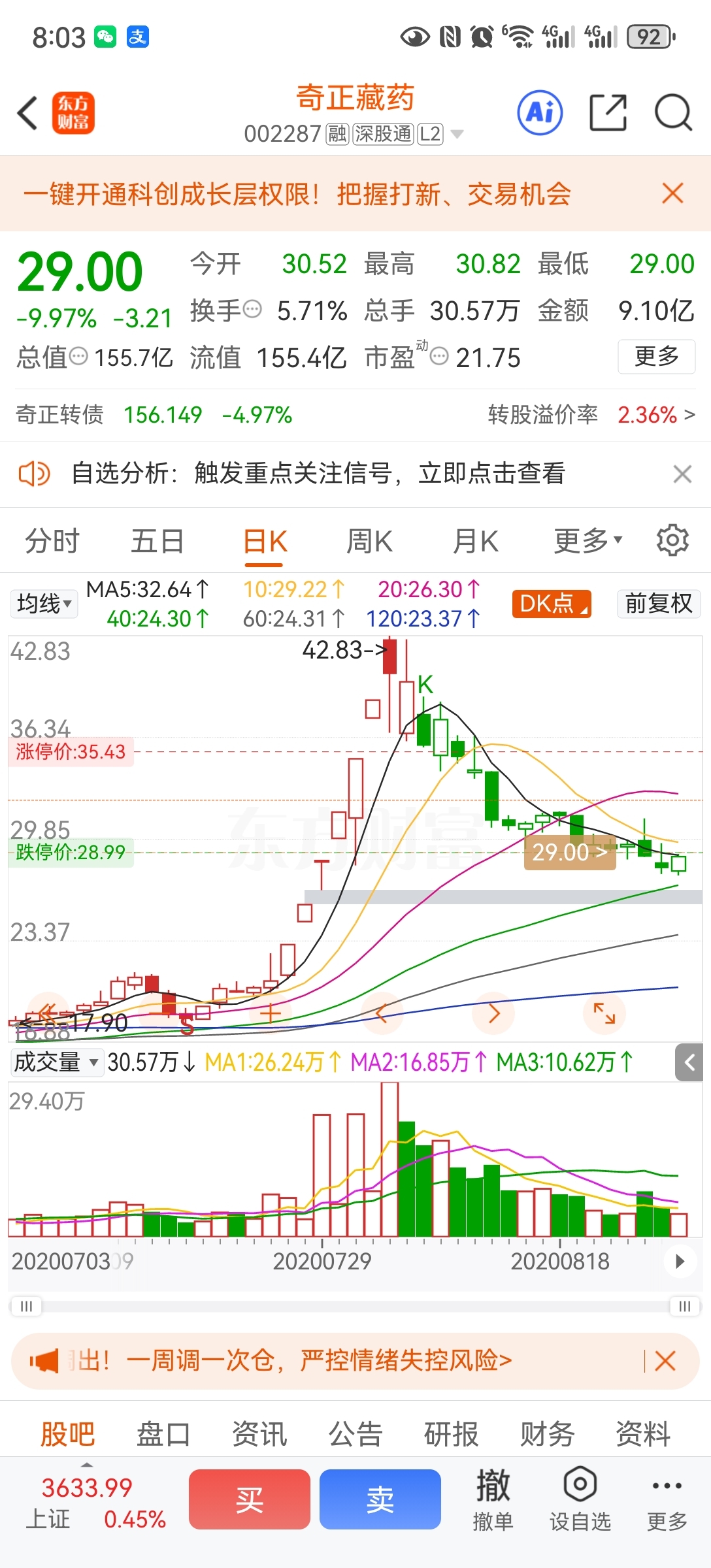The height and width of the screenshot is (1568, 711).
Task: Close the 自选分析 notice
Action: (x=682, y=474)
